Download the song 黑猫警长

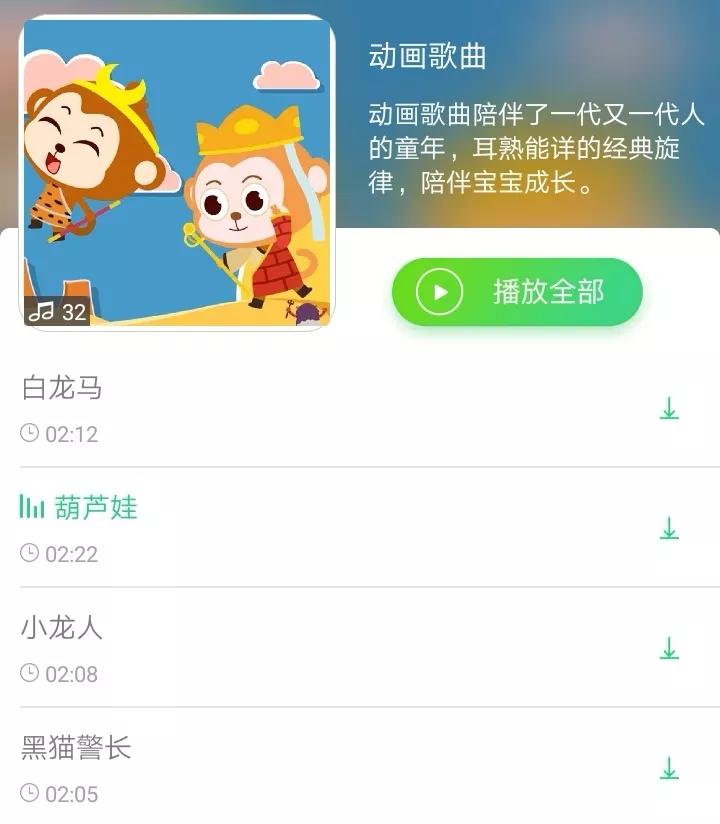(x=669, y=768)
